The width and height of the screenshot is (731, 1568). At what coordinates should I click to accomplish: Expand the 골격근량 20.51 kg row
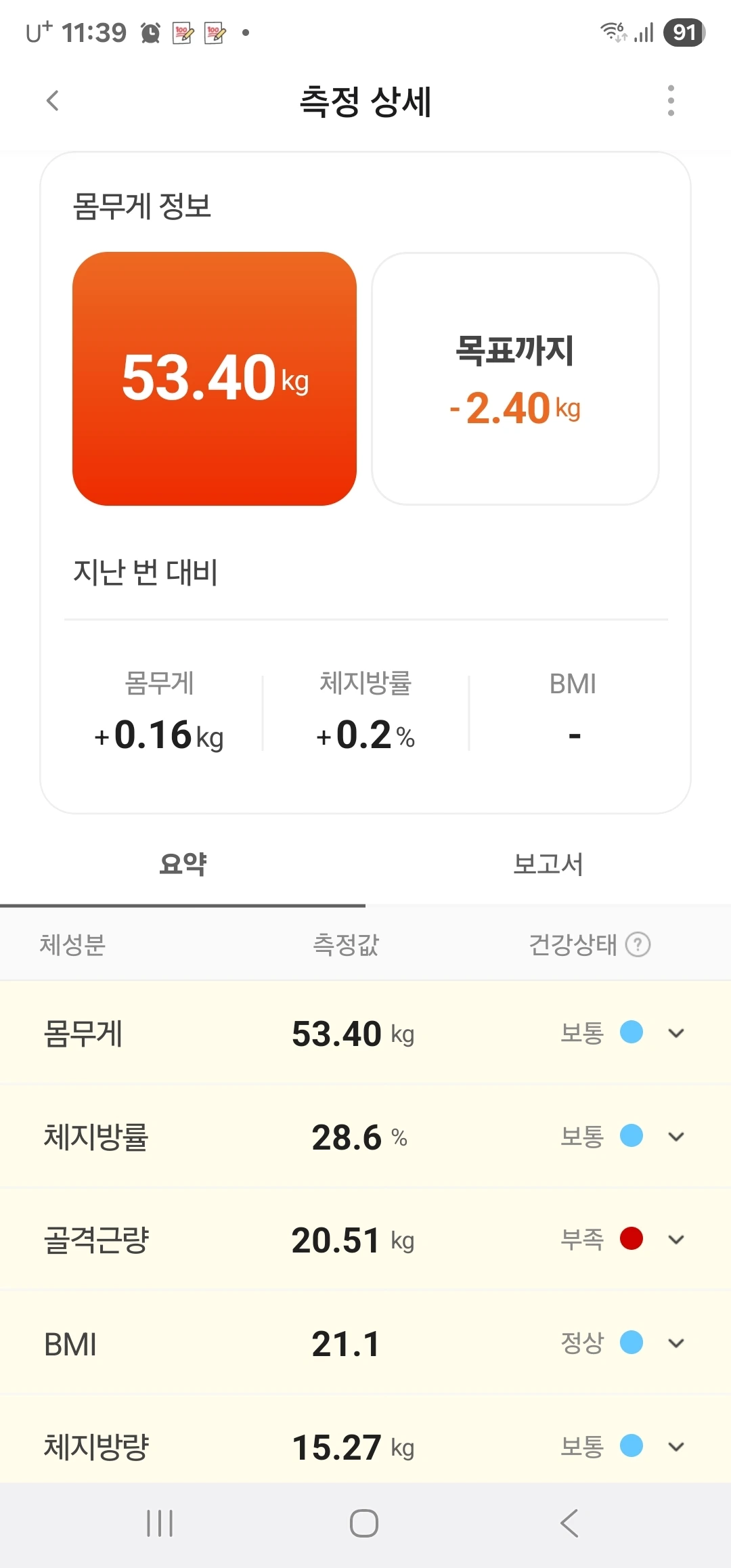click(x=676, y=1240)
